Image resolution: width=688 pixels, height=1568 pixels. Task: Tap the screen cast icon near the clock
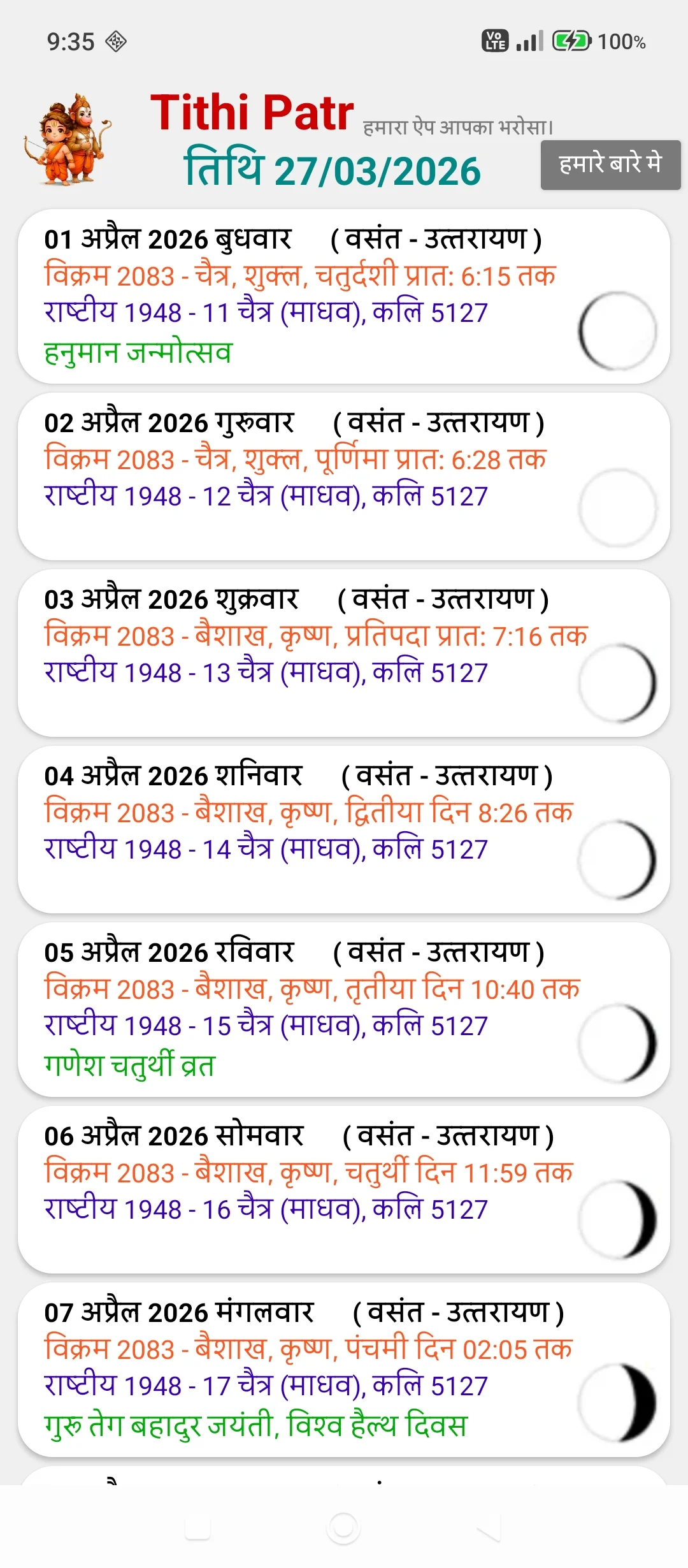[115, 40]
